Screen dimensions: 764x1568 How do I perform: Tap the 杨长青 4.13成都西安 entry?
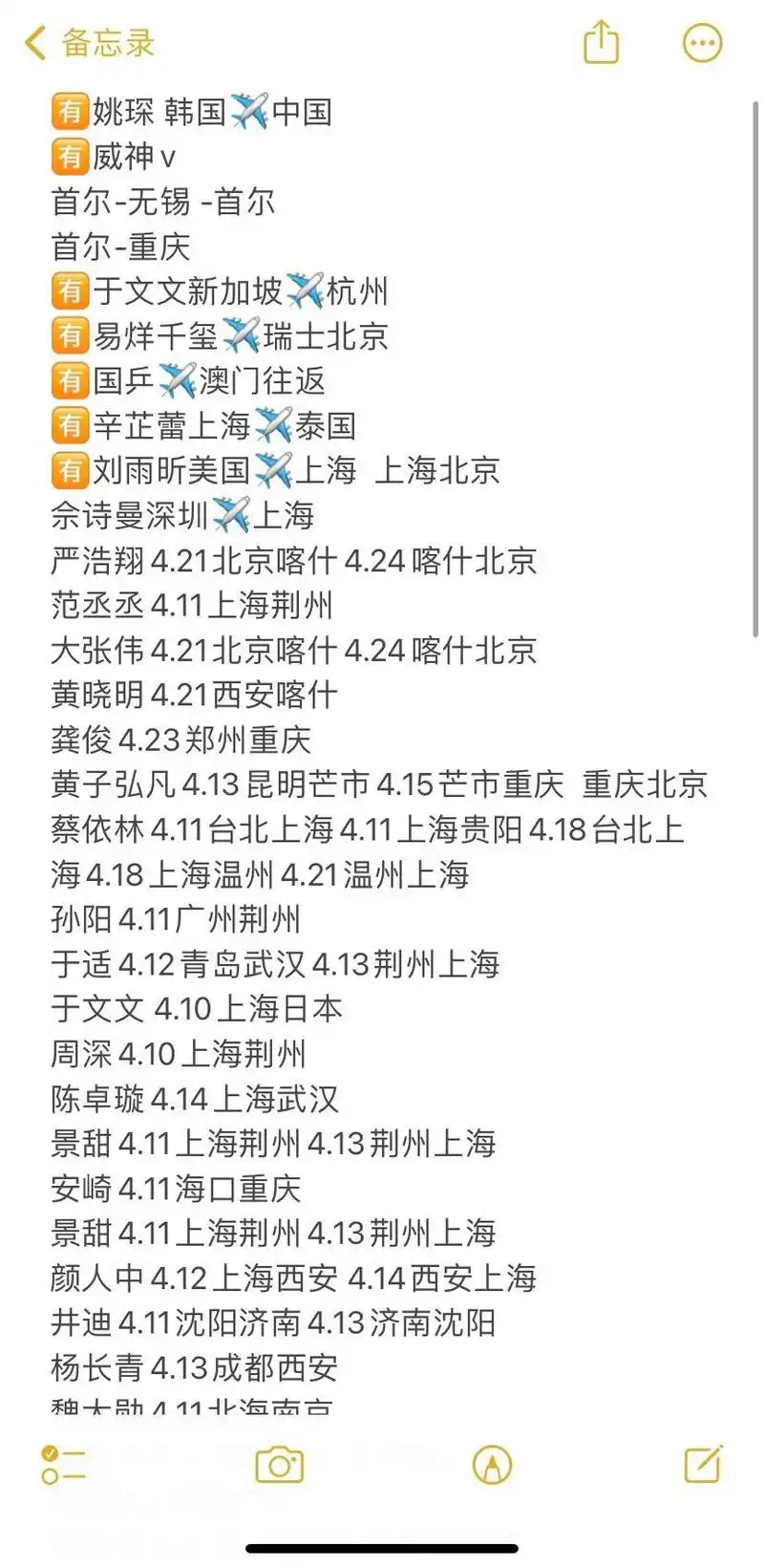[x=191, y=1368]
